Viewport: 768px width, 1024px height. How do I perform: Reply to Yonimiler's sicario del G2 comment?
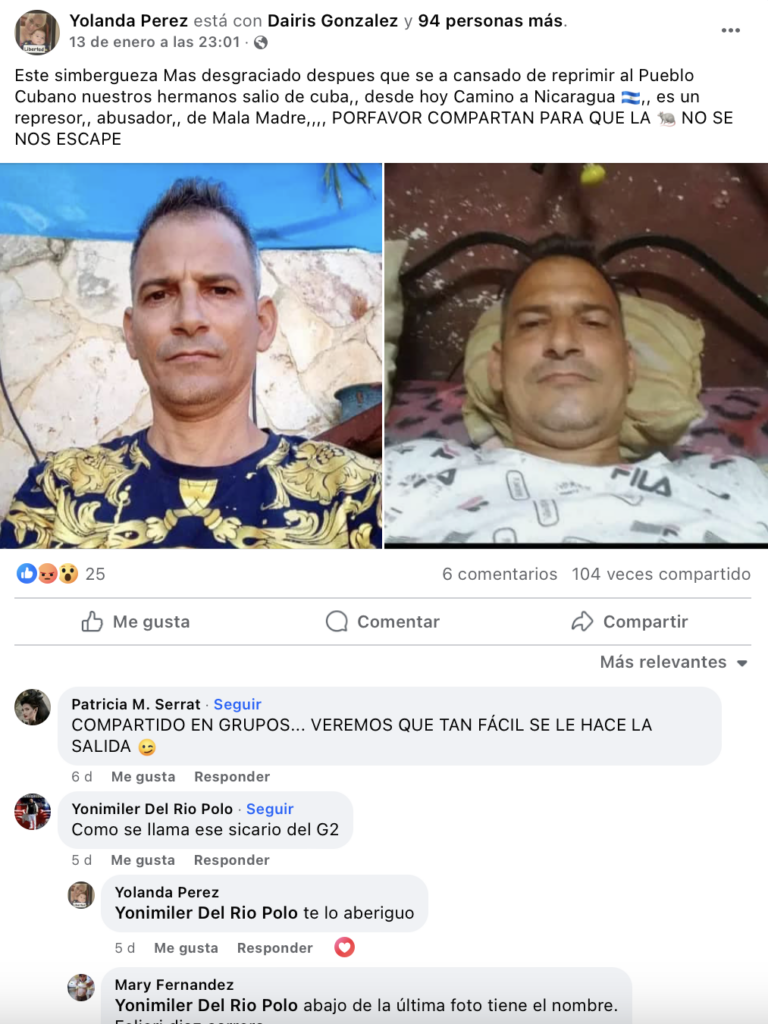232,860
